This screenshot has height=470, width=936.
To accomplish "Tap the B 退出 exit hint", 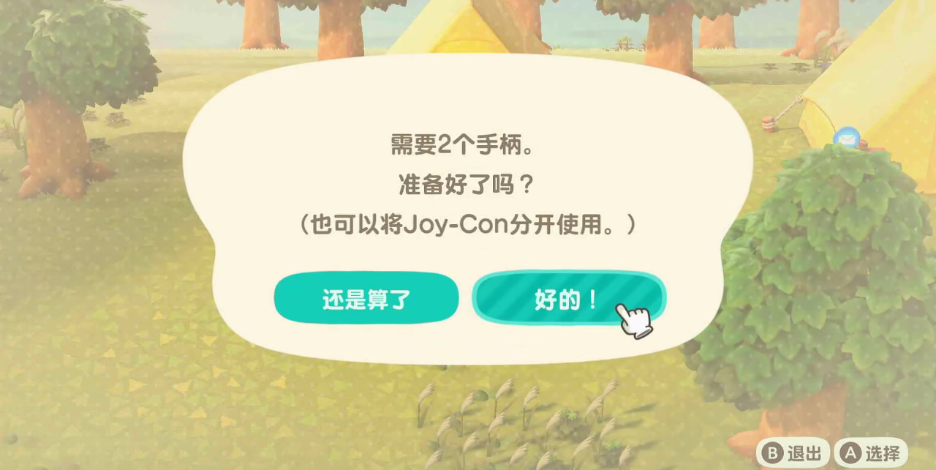I will [x=793, y=452].
